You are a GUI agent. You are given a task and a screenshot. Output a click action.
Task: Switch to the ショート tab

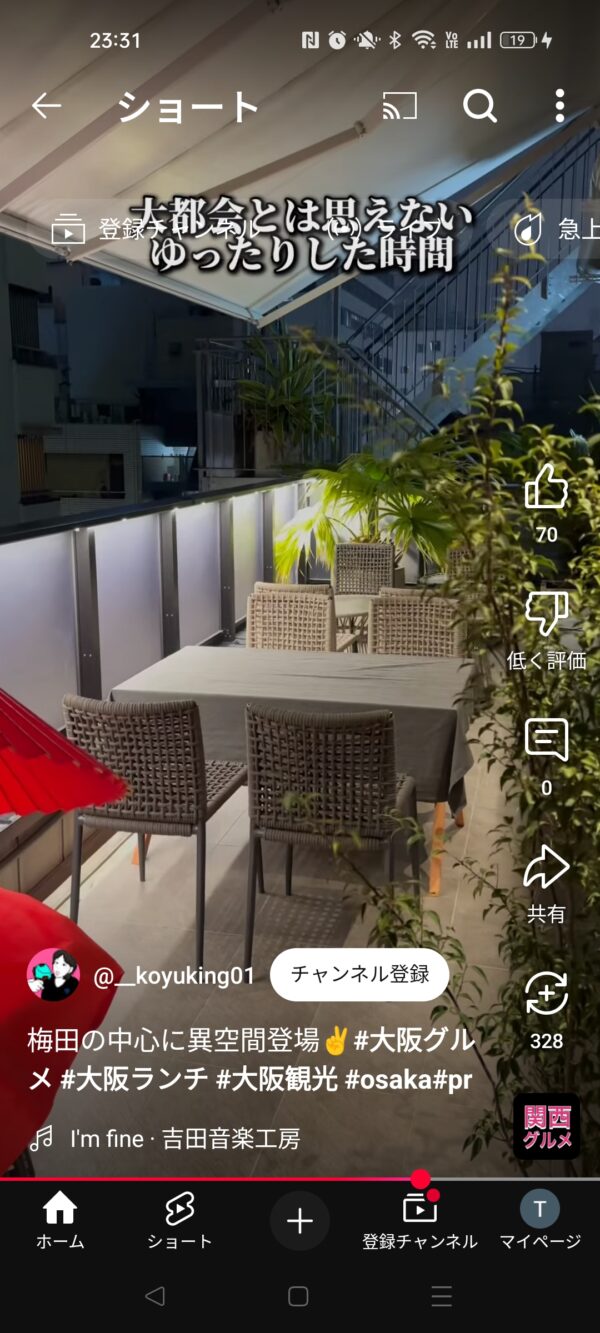click(x=180, y=1220)
